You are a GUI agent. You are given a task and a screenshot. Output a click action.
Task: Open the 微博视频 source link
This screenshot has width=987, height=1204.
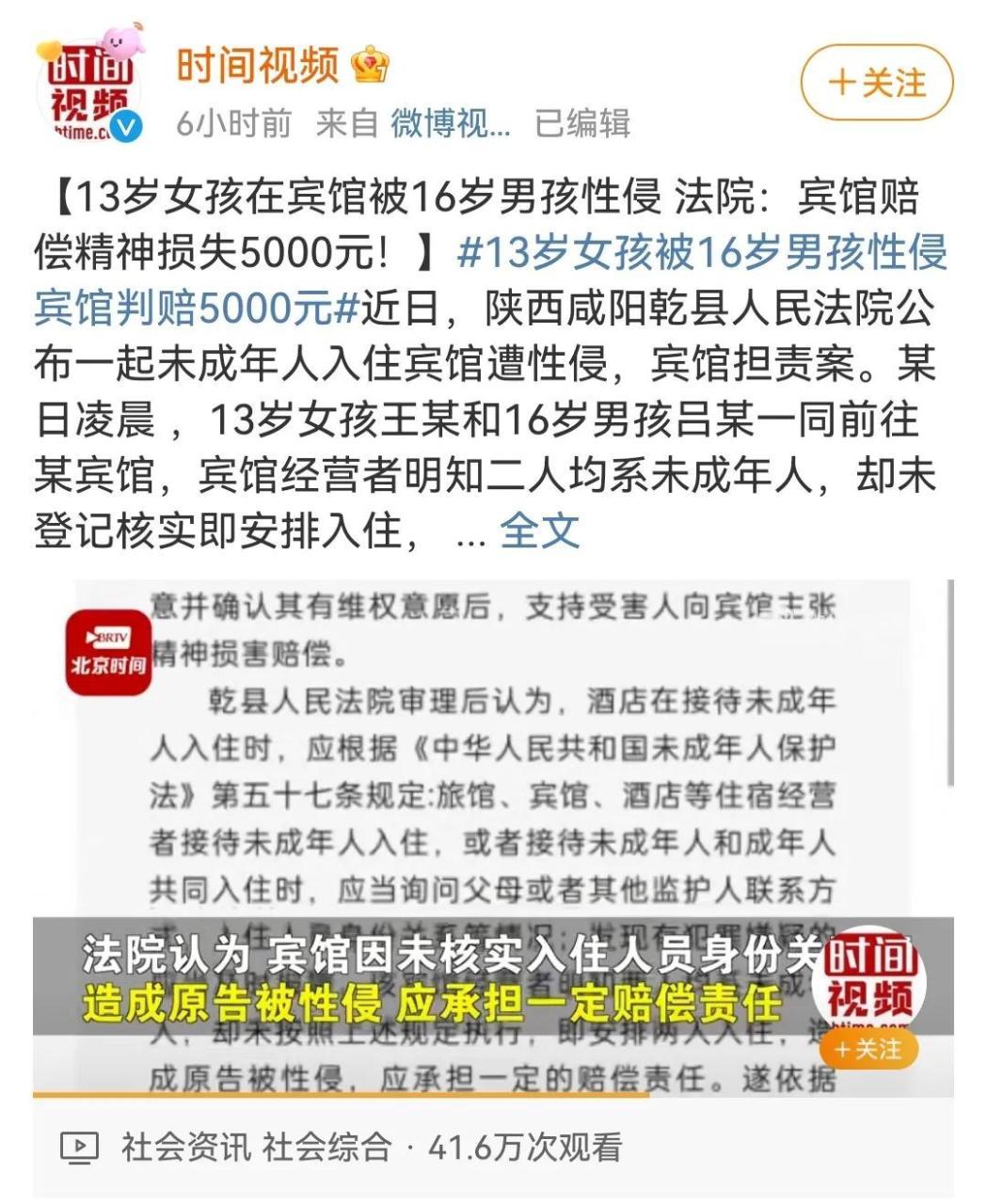(451, 123)
